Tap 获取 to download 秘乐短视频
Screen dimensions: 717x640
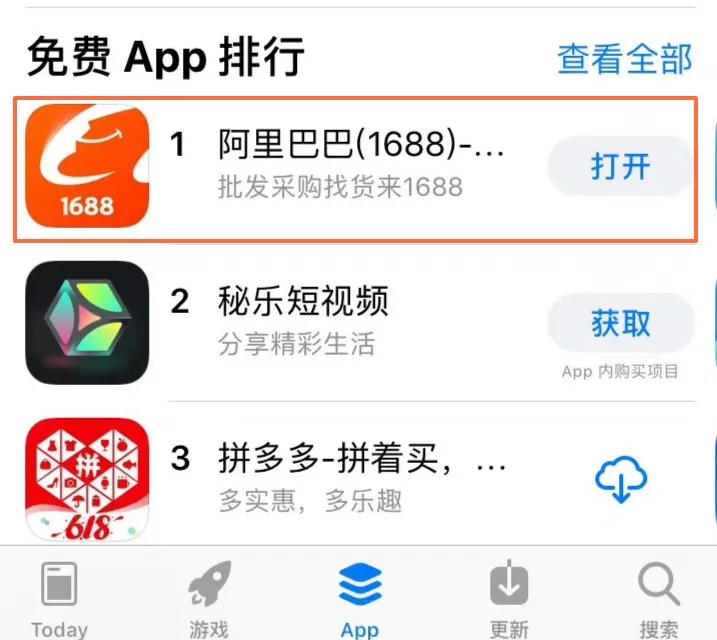point(620,323)
